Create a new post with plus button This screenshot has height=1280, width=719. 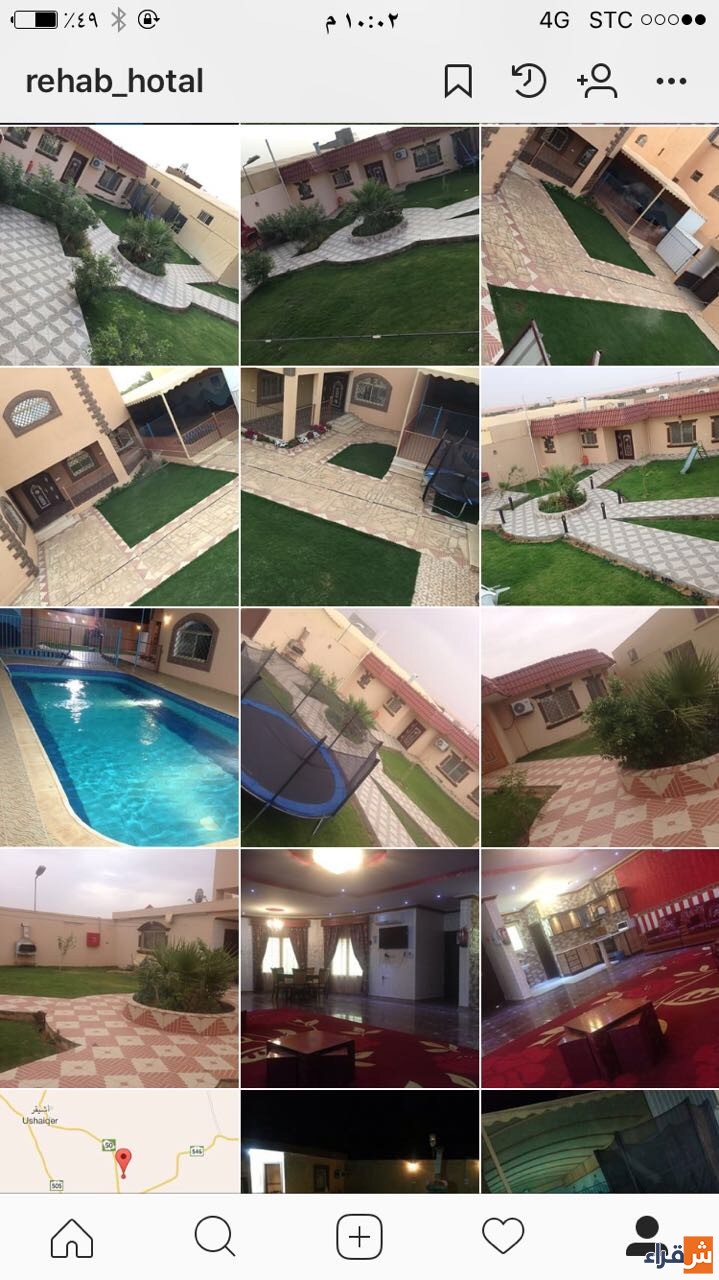[359, 1237]
